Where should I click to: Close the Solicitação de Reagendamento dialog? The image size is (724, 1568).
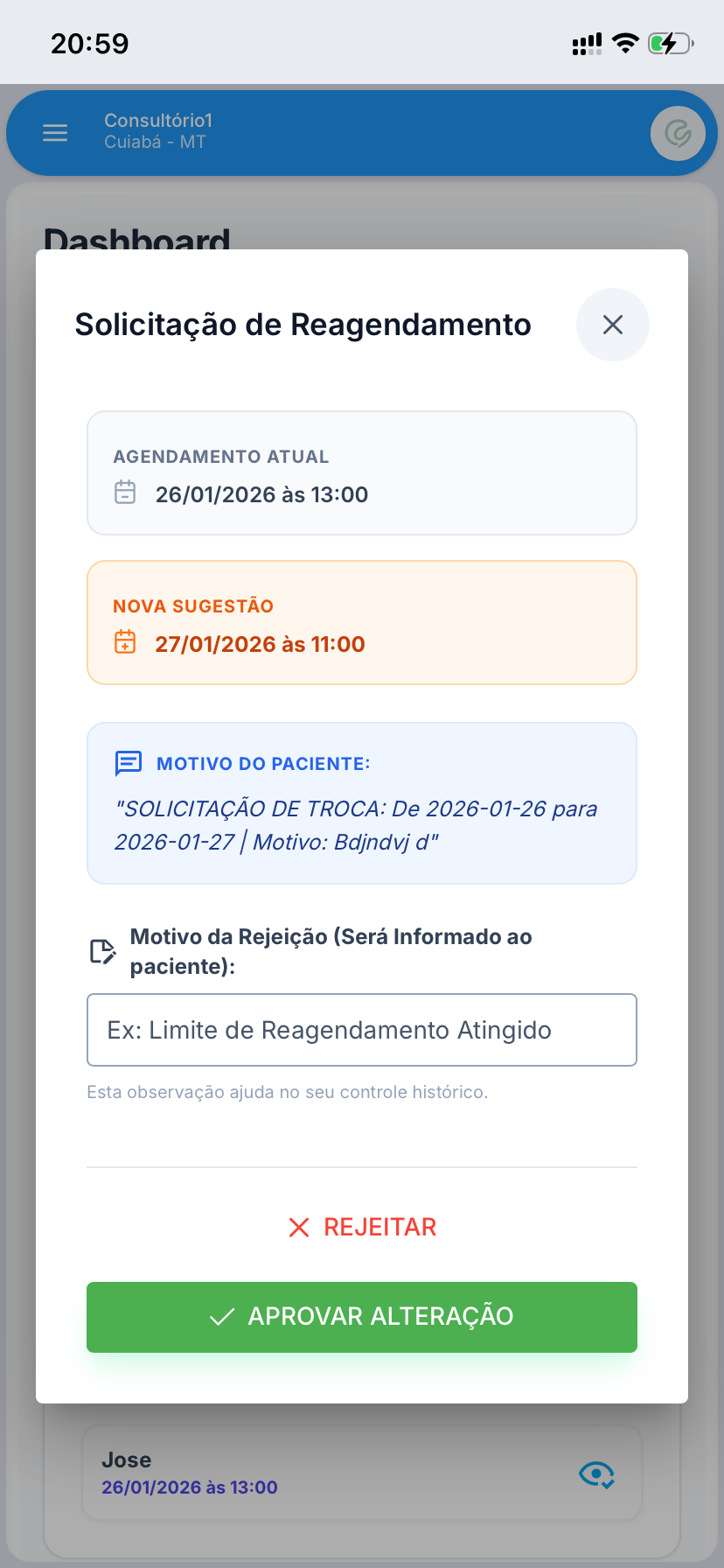(x=612, y=325)
